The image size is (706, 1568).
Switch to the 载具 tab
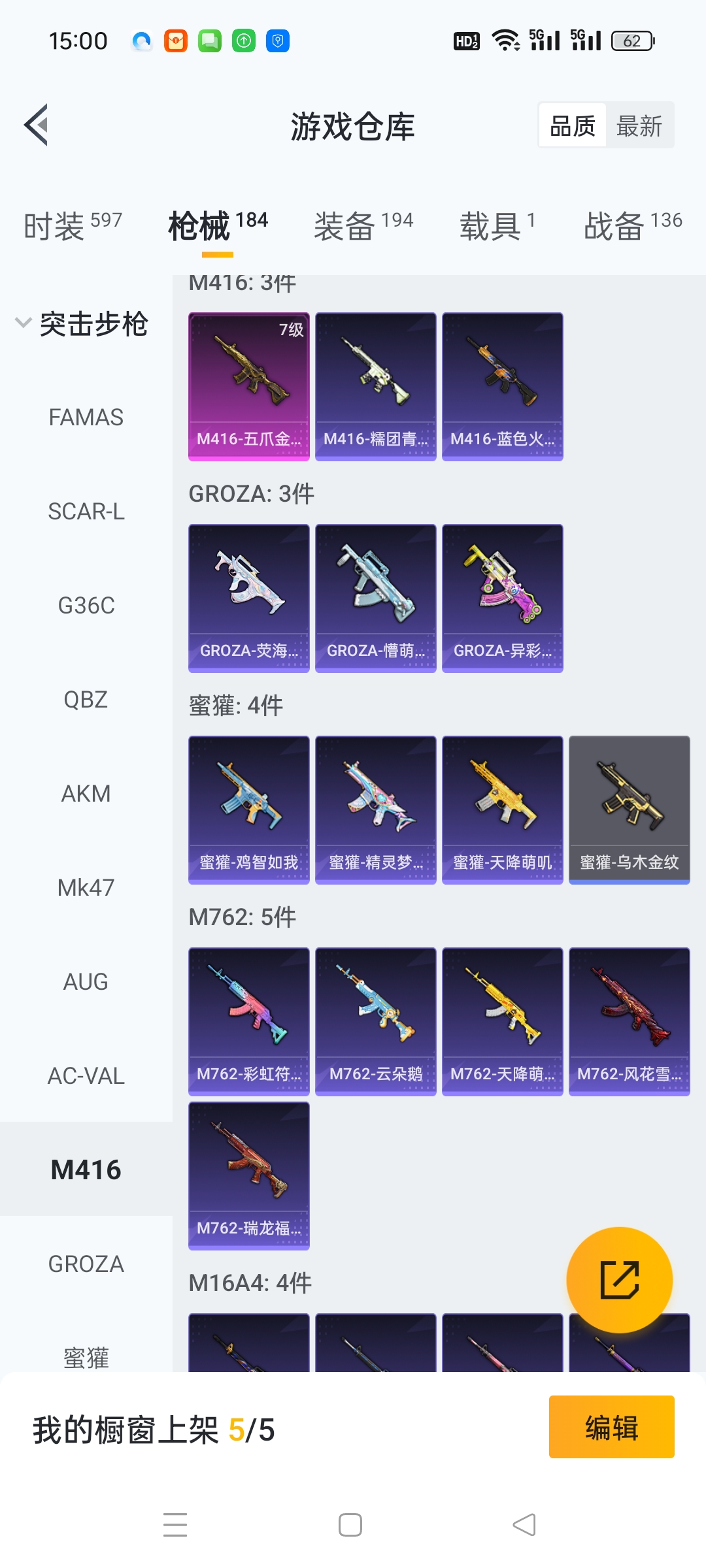(x=497, y=226)
